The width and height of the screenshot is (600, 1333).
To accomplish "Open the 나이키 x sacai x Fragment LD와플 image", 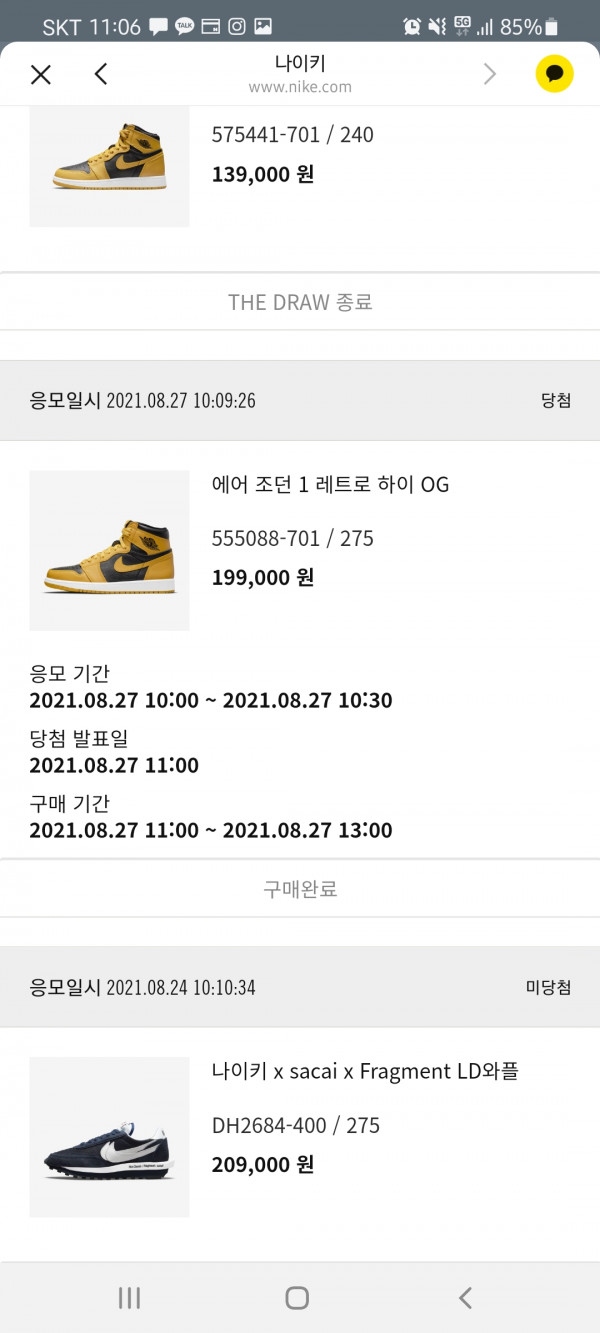I will coord(109,1137).
